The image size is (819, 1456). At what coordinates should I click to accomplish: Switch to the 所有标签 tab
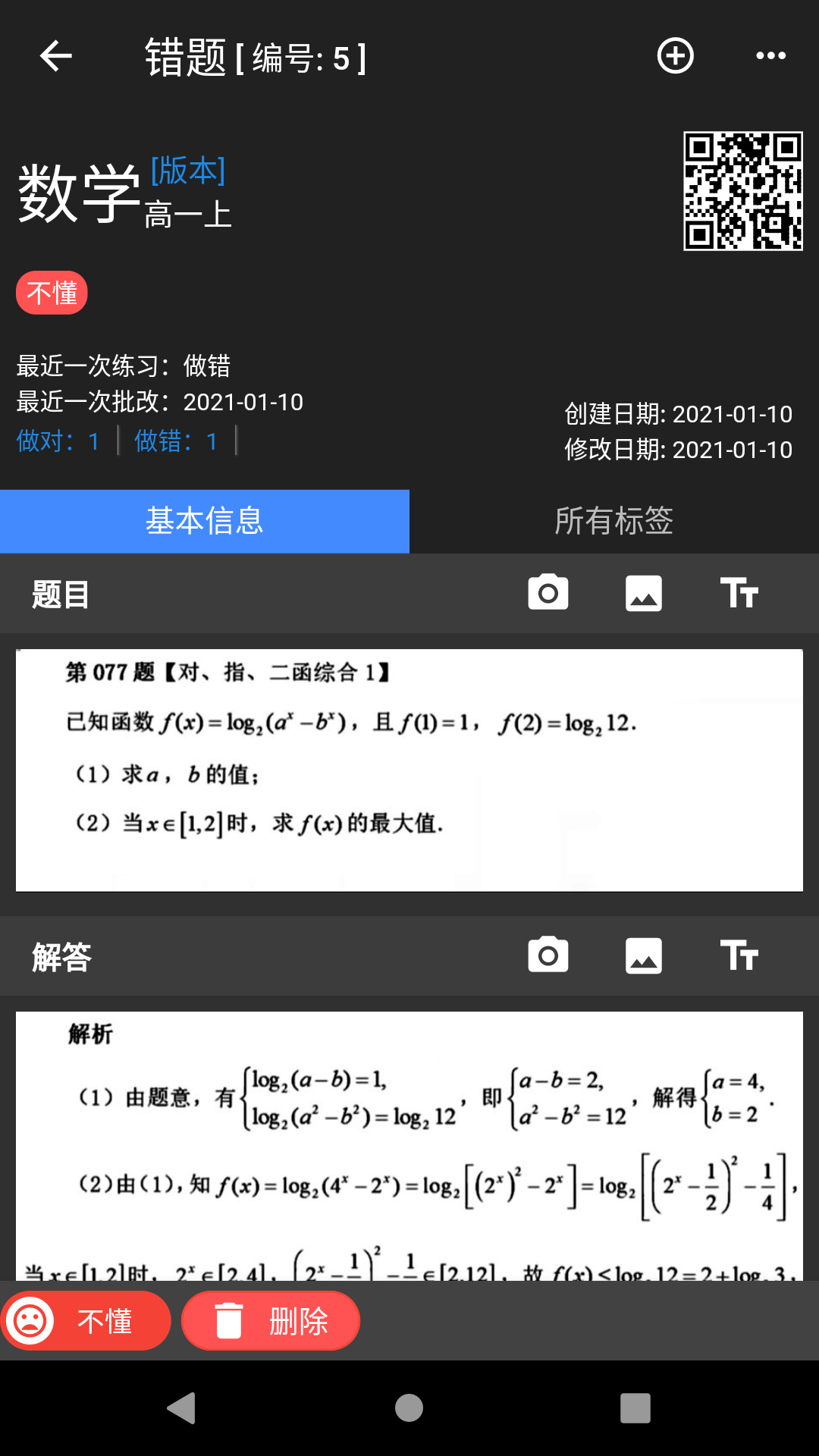(614, 521)
